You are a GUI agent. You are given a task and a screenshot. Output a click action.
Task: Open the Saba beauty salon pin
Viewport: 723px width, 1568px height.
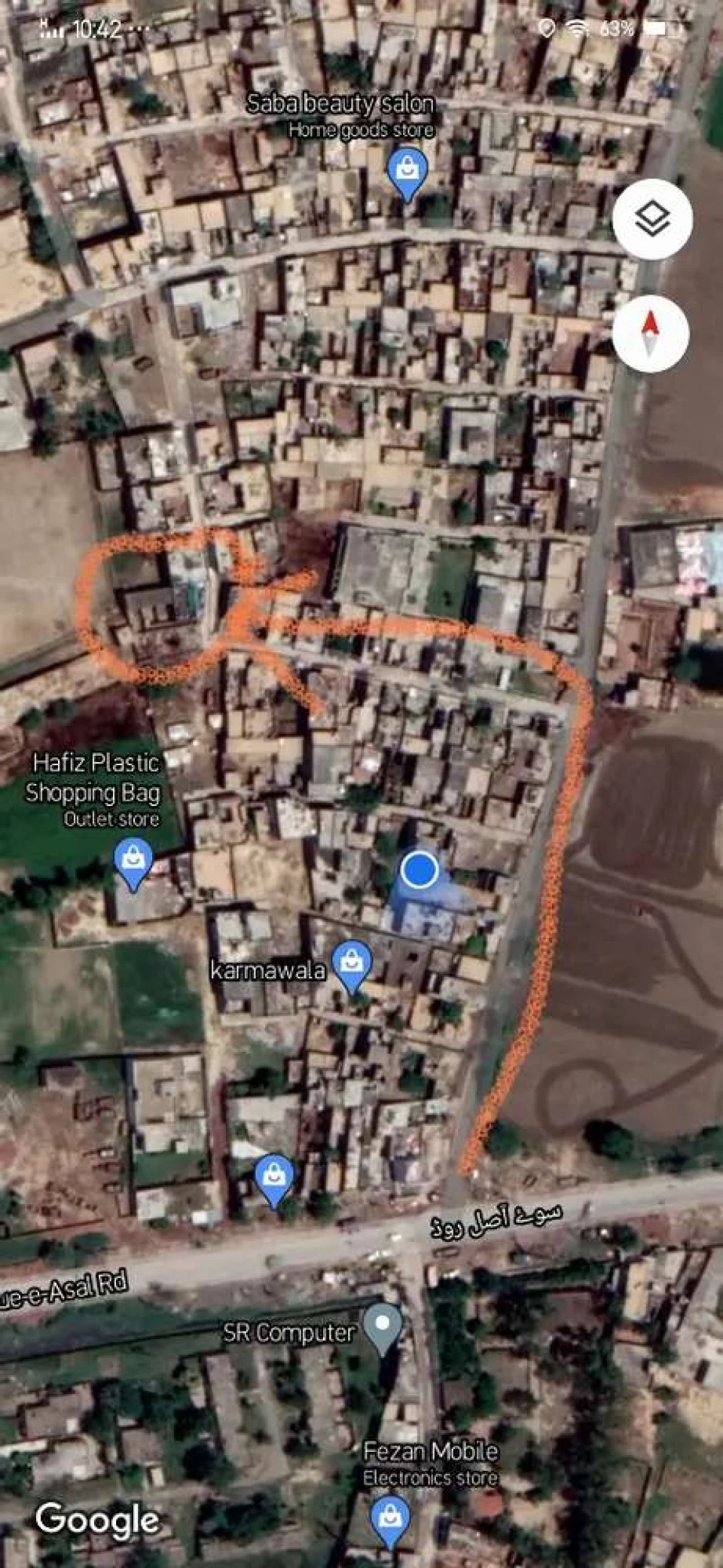[x=407, y=170]
